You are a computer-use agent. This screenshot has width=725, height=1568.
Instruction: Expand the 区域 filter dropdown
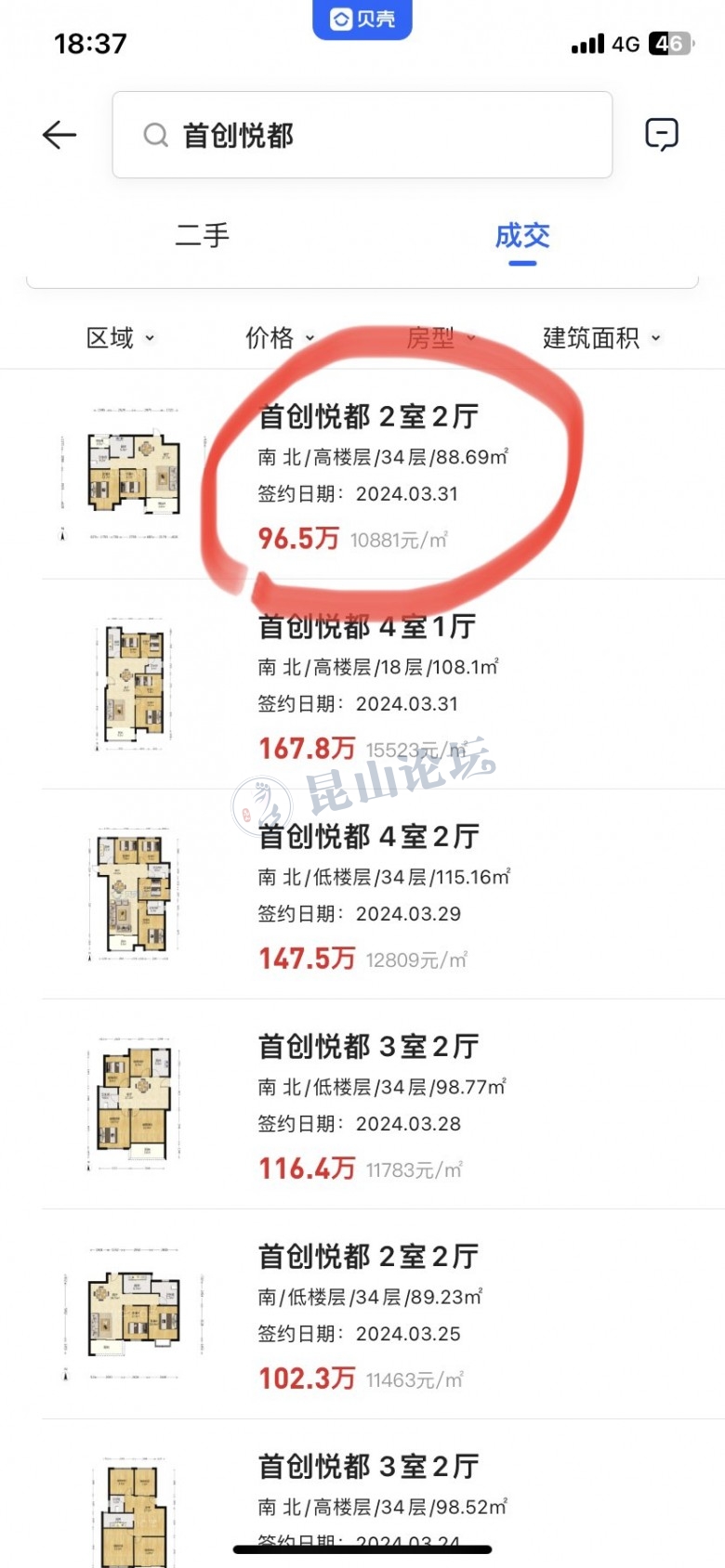120,338
